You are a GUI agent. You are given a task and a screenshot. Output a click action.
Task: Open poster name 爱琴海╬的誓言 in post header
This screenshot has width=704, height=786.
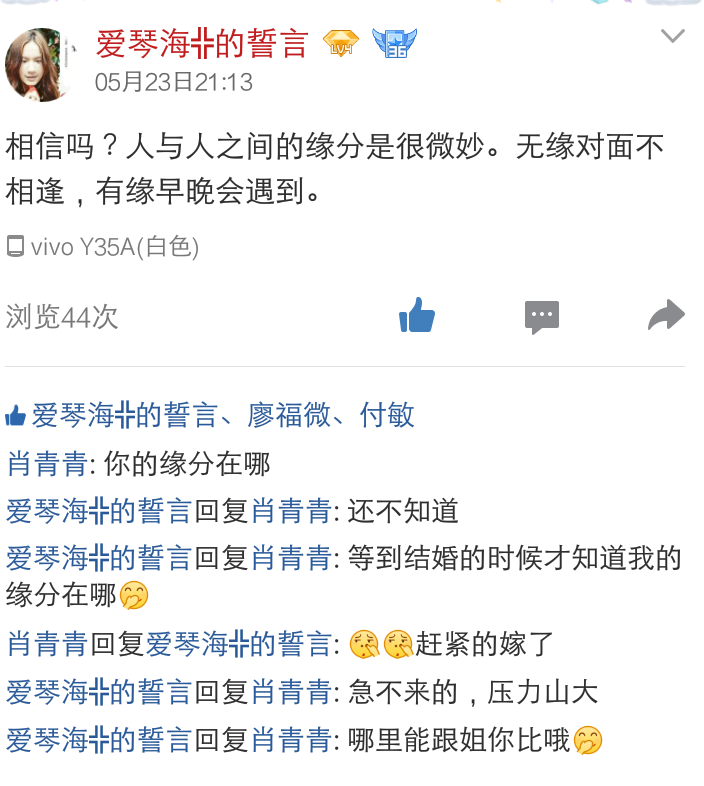202,44
